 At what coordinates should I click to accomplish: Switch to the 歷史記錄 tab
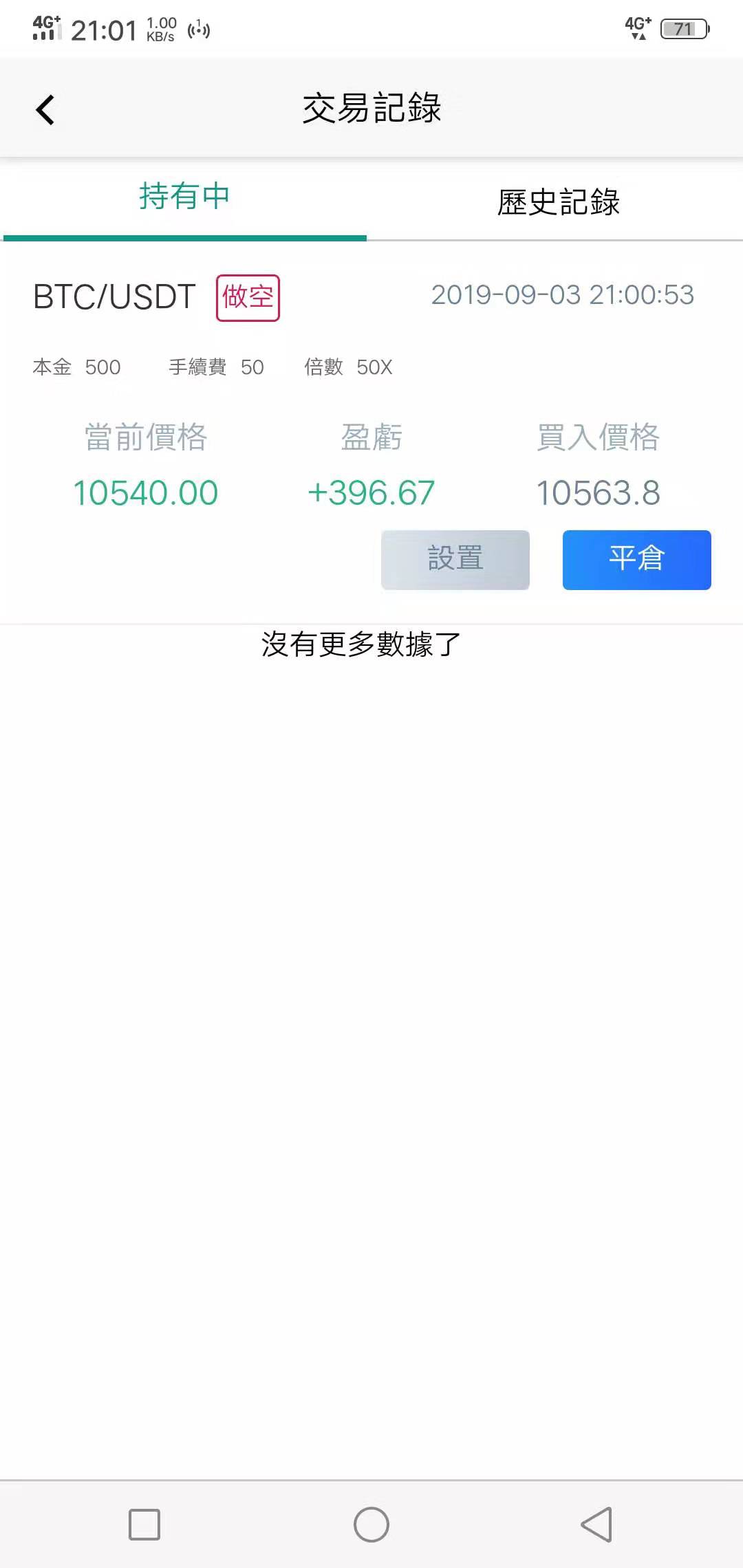558,202
